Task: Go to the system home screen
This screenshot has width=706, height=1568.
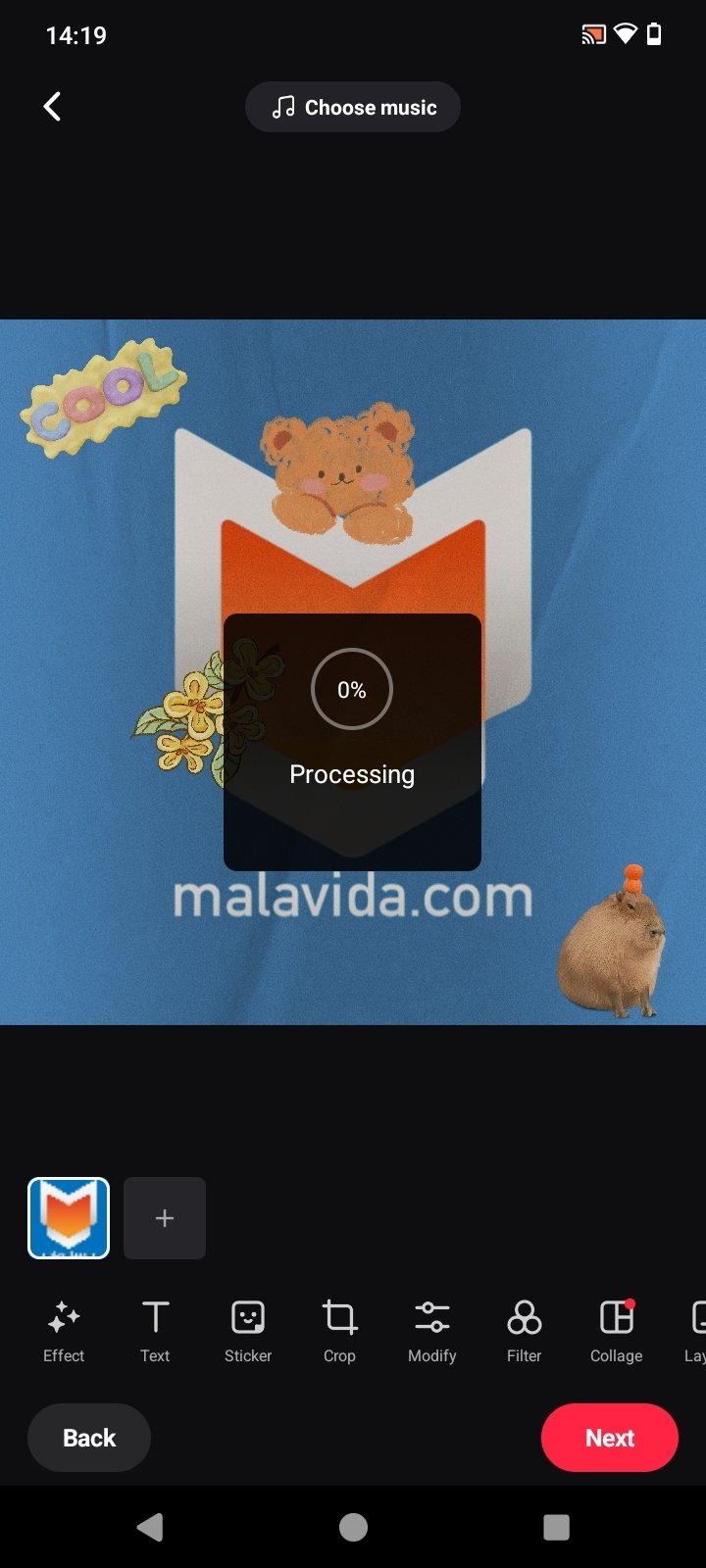Action: (353, 1527)
